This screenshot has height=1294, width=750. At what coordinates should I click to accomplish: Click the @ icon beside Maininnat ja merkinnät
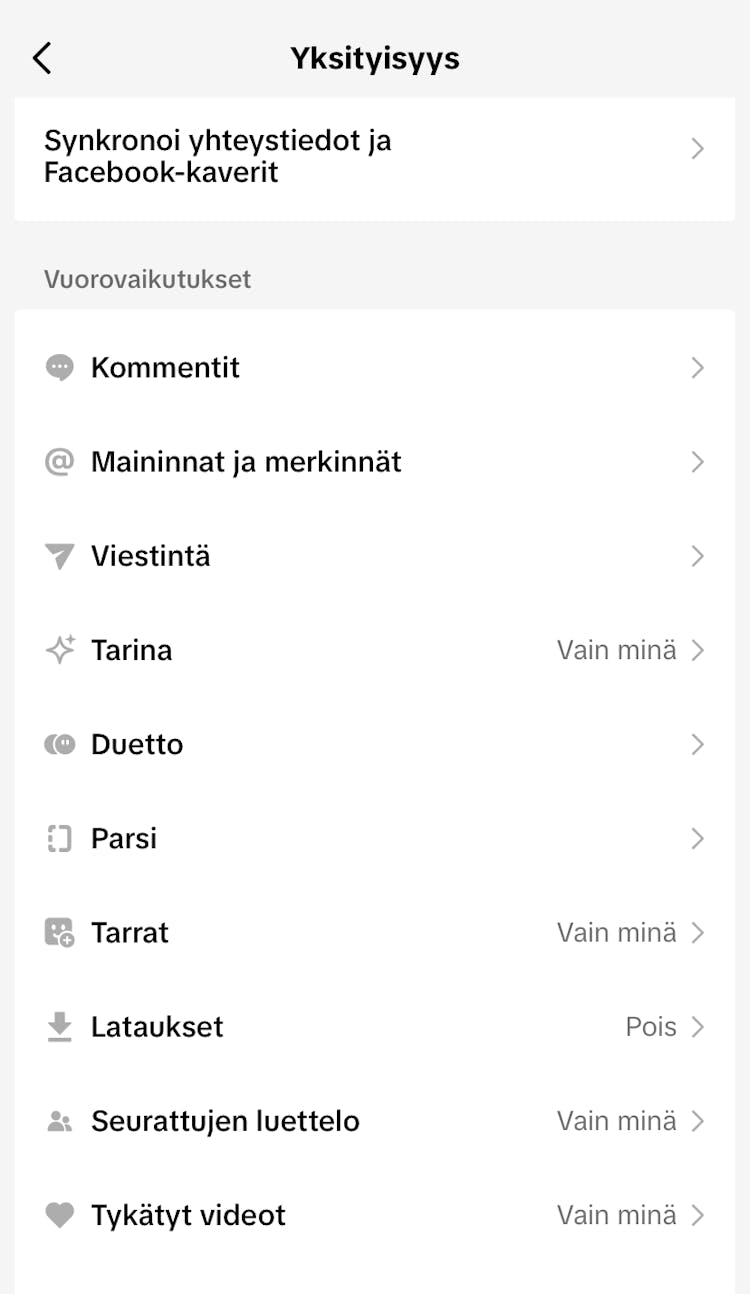coord(60,461)
